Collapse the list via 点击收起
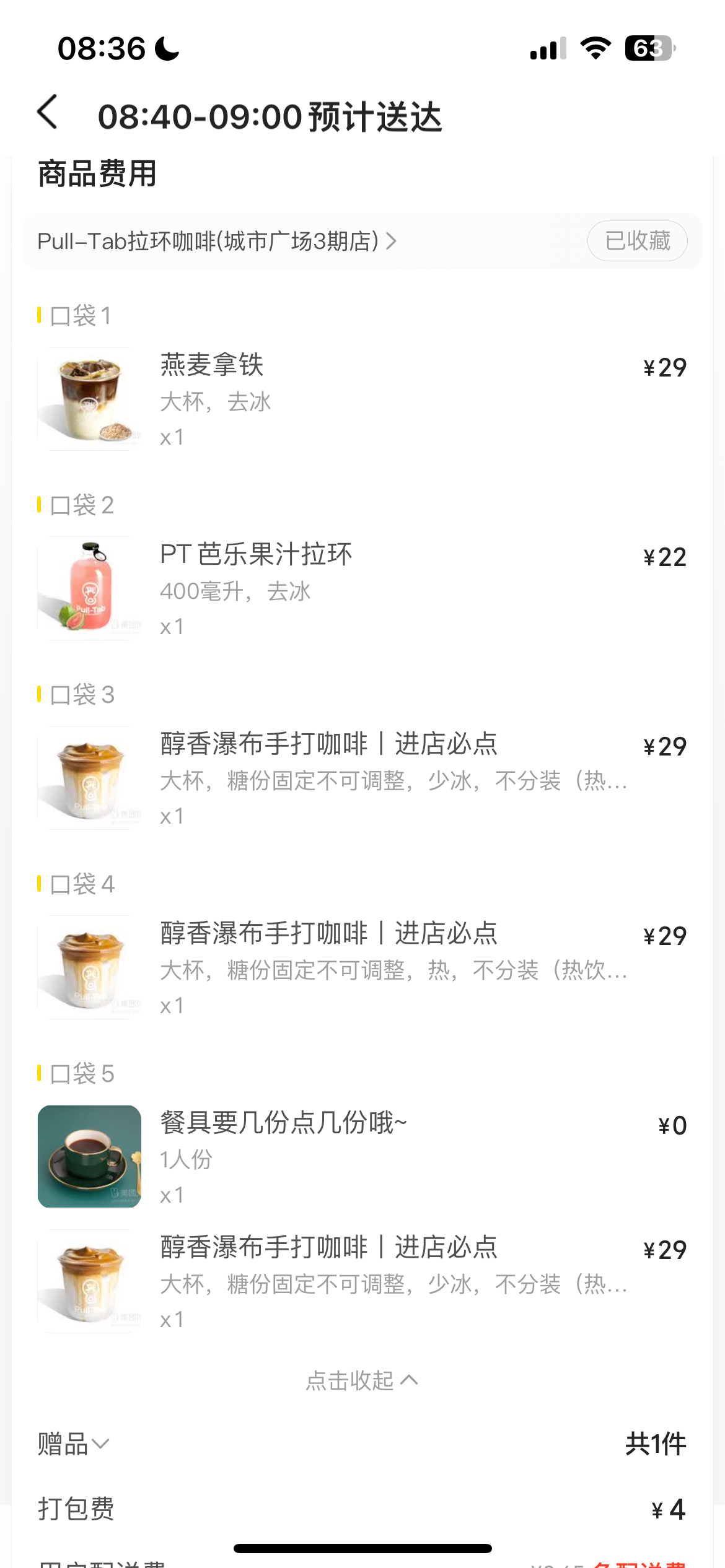Image resolution: width=725 pixels, height=1568 pixels. pyautogui.click(x=362, y=1380)
